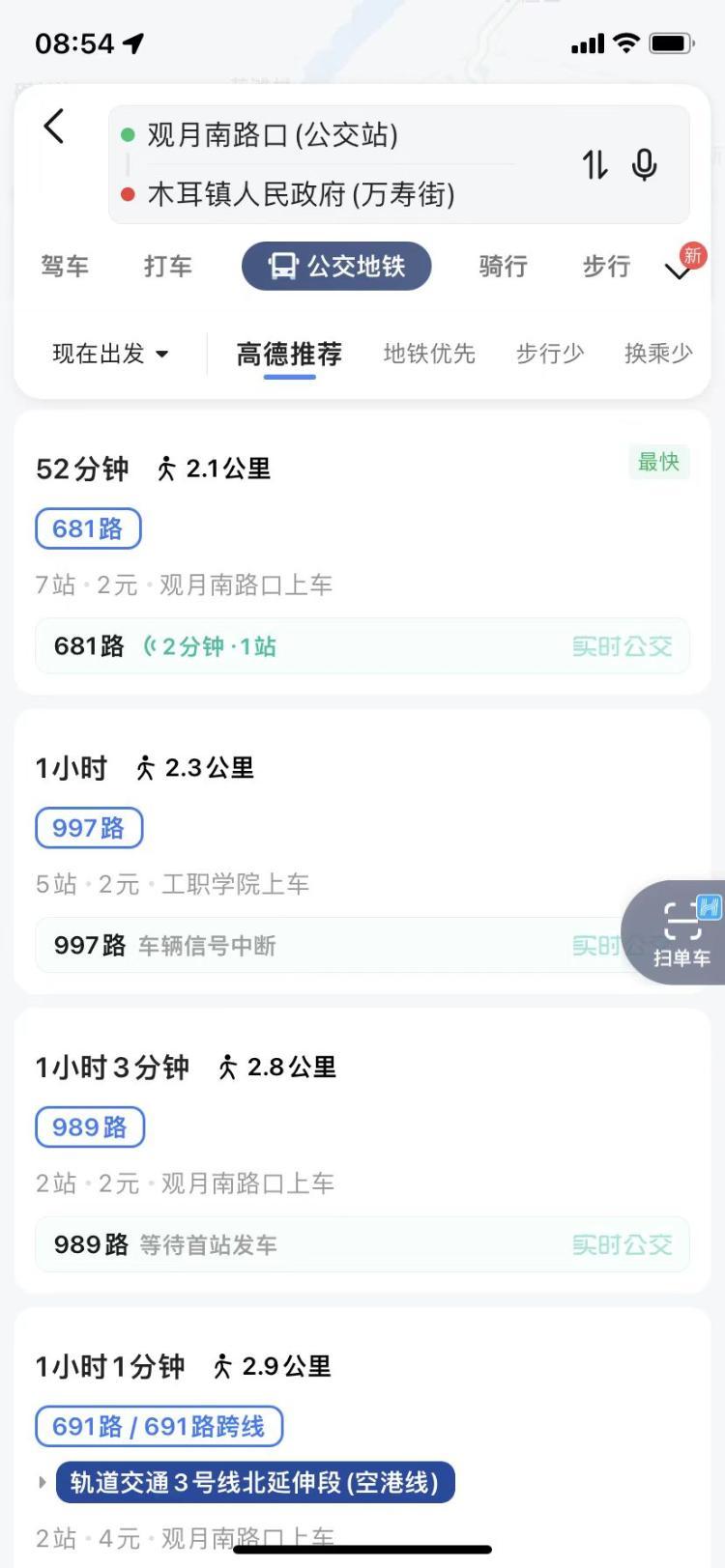Viewport: 725px width, 1568px height.
Task: Switch to 驾车 travel mode
Action: (x=65, y=266)
